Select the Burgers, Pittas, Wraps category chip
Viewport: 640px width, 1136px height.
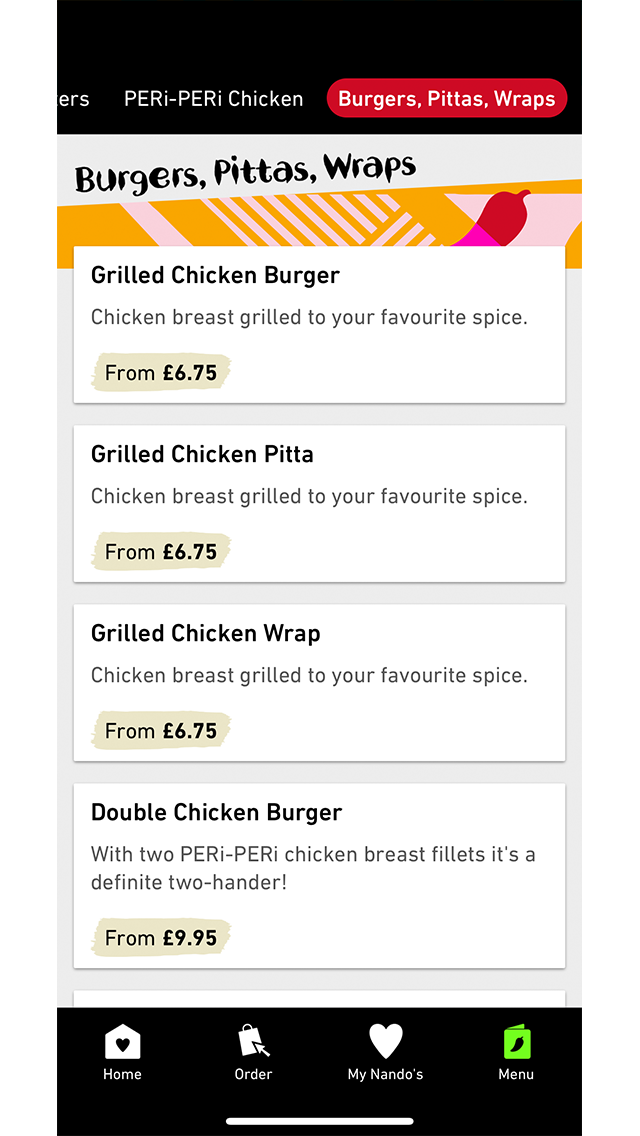[x=446, y=99]
